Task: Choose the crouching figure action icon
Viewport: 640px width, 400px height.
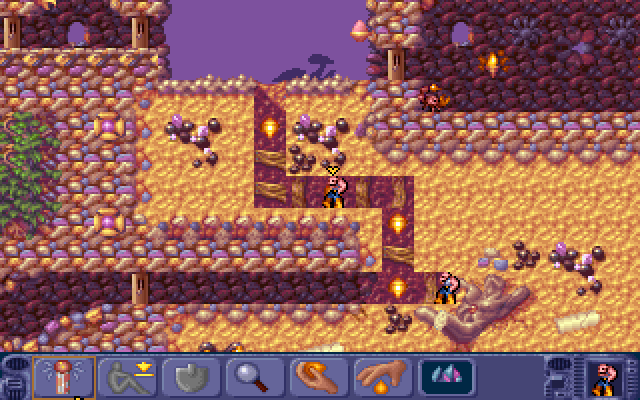Action: pos(129,378)
